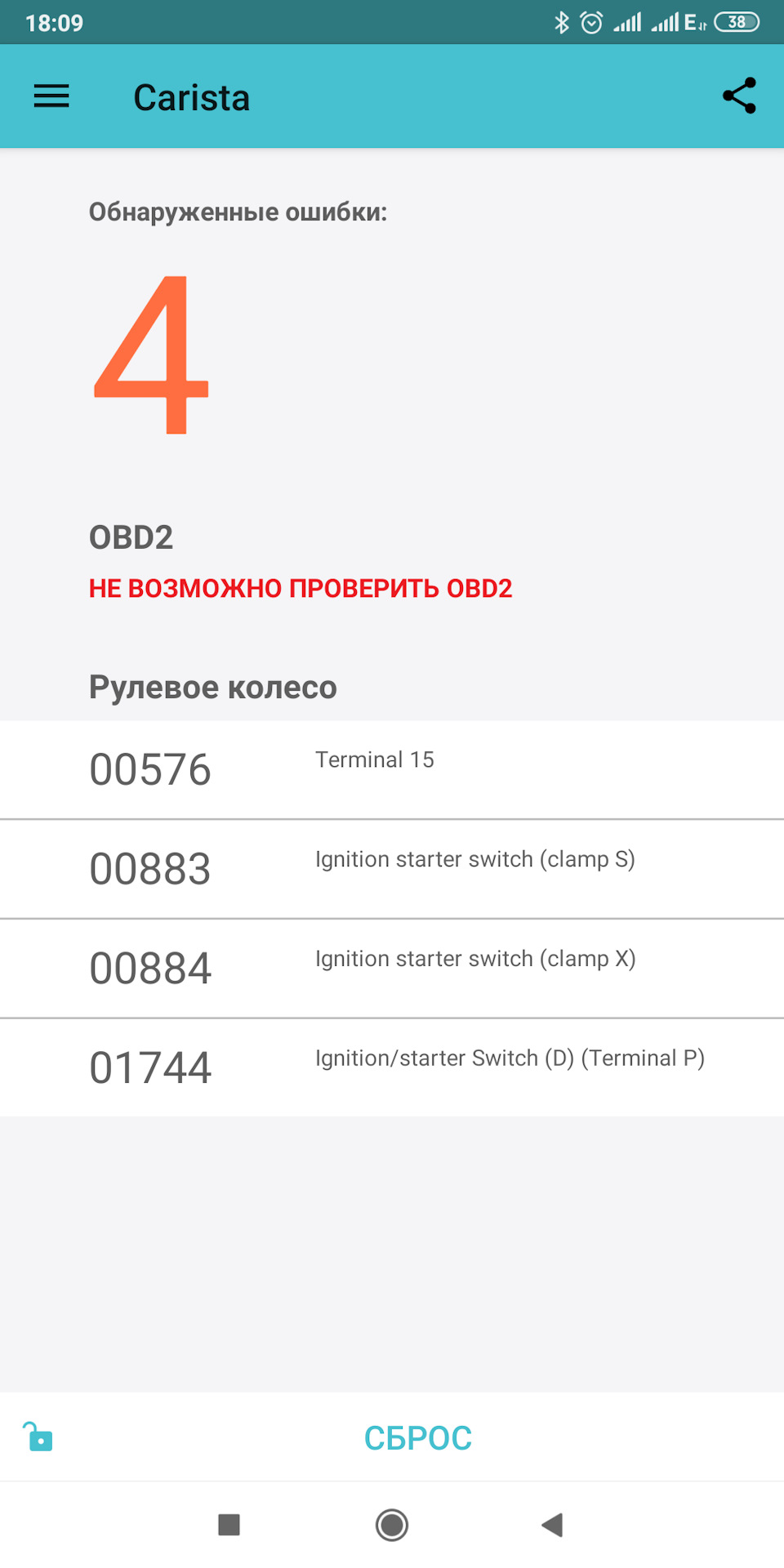
Task: Tap the СБРОС reset button
Action: (417, 1438)
